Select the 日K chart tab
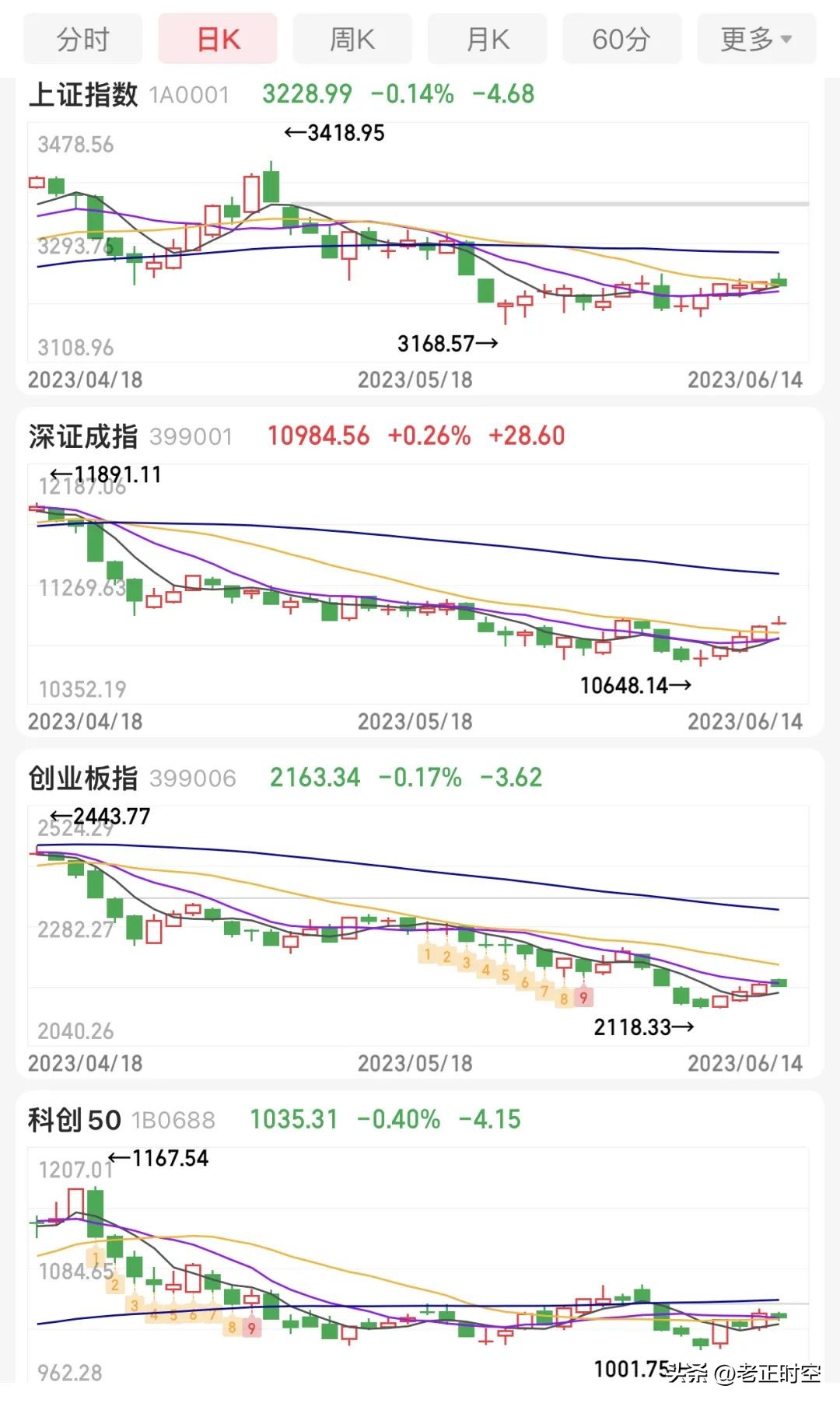 pyautogui.click(x=216, y=38)
